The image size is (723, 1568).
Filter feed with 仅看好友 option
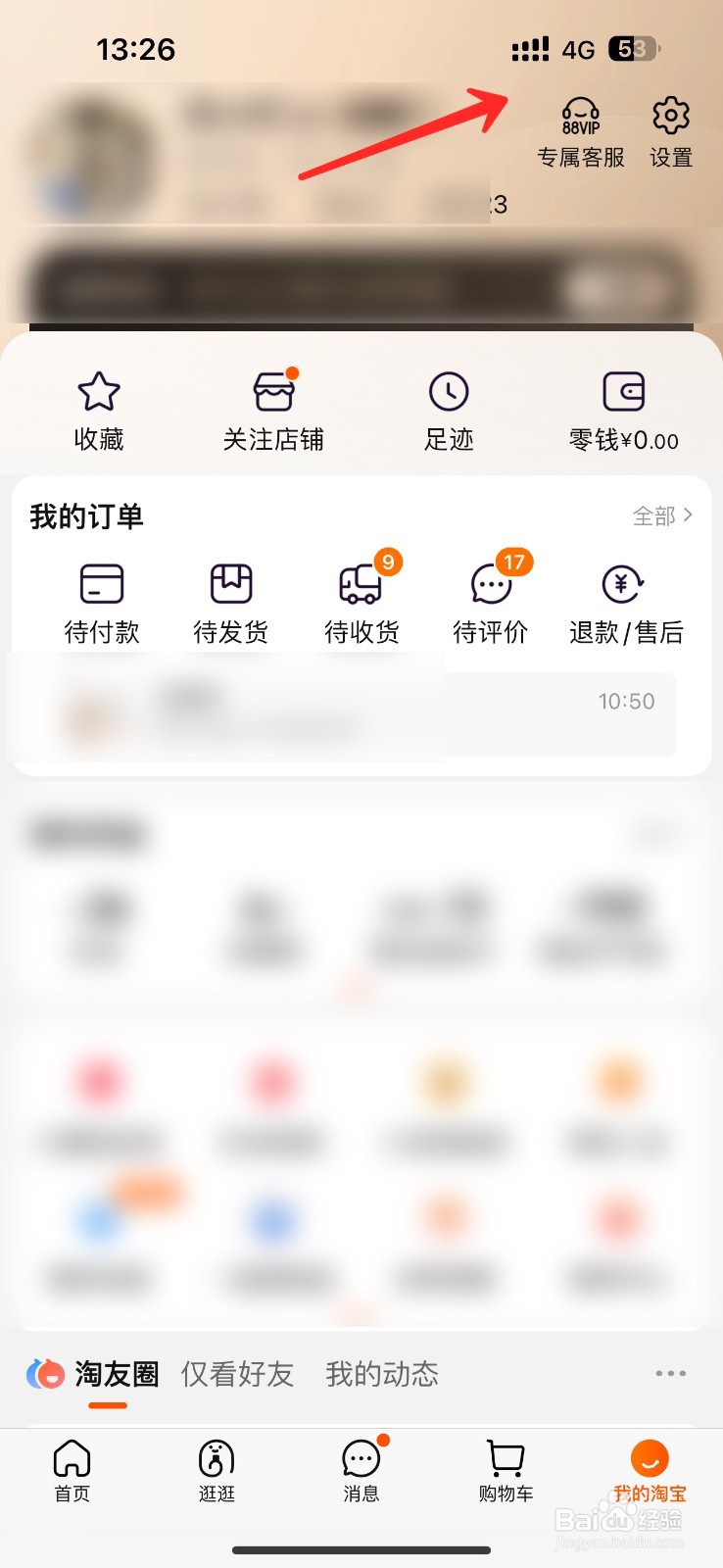pyautogui.click(x=237, y=1375)
